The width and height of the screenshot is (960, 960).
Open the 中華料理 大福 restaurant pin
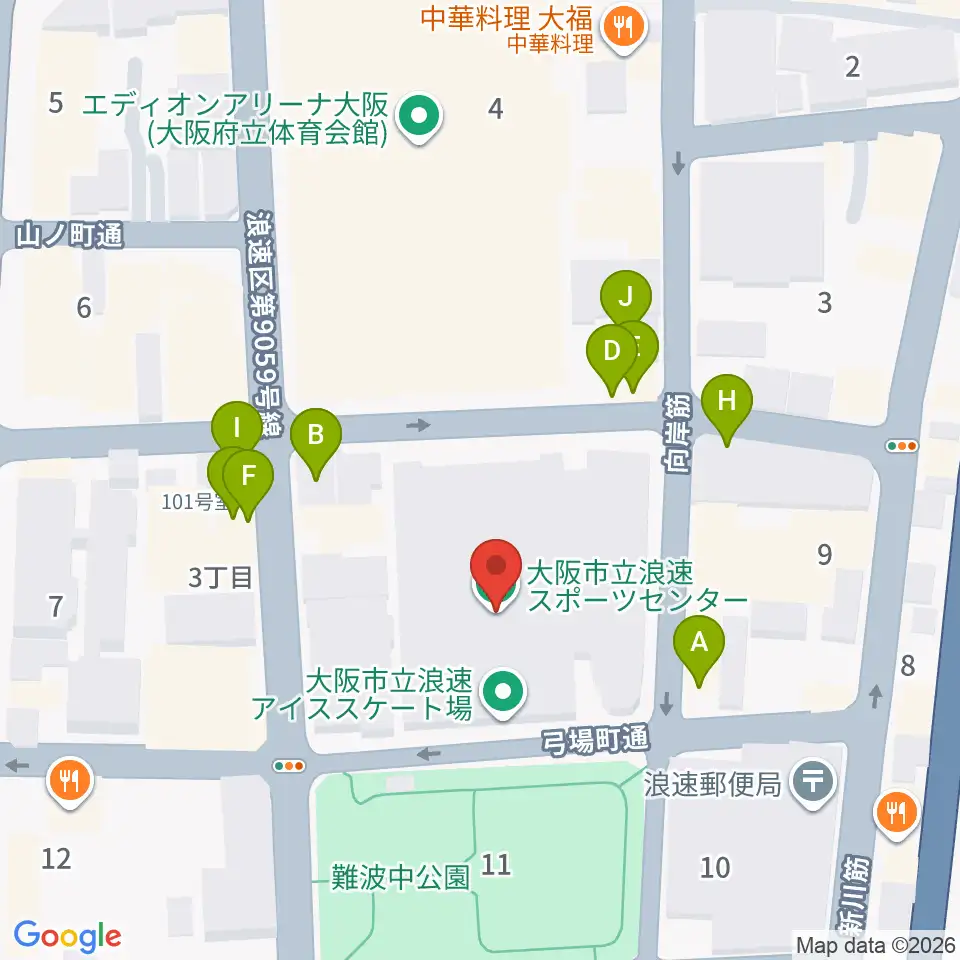[x=624, y=29]
